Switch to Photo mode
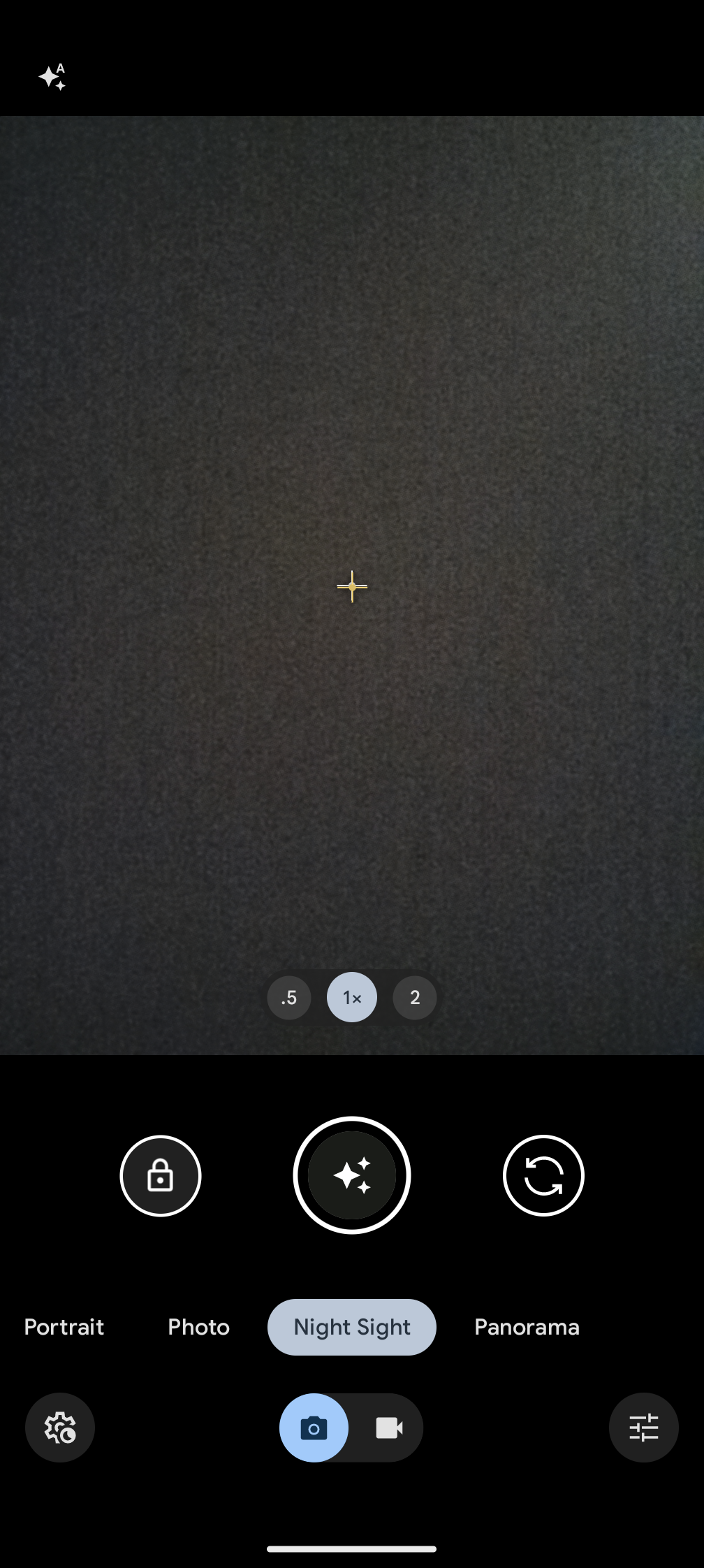Viewport: 704px width, 1568px height. click(x=199, y=1327)
